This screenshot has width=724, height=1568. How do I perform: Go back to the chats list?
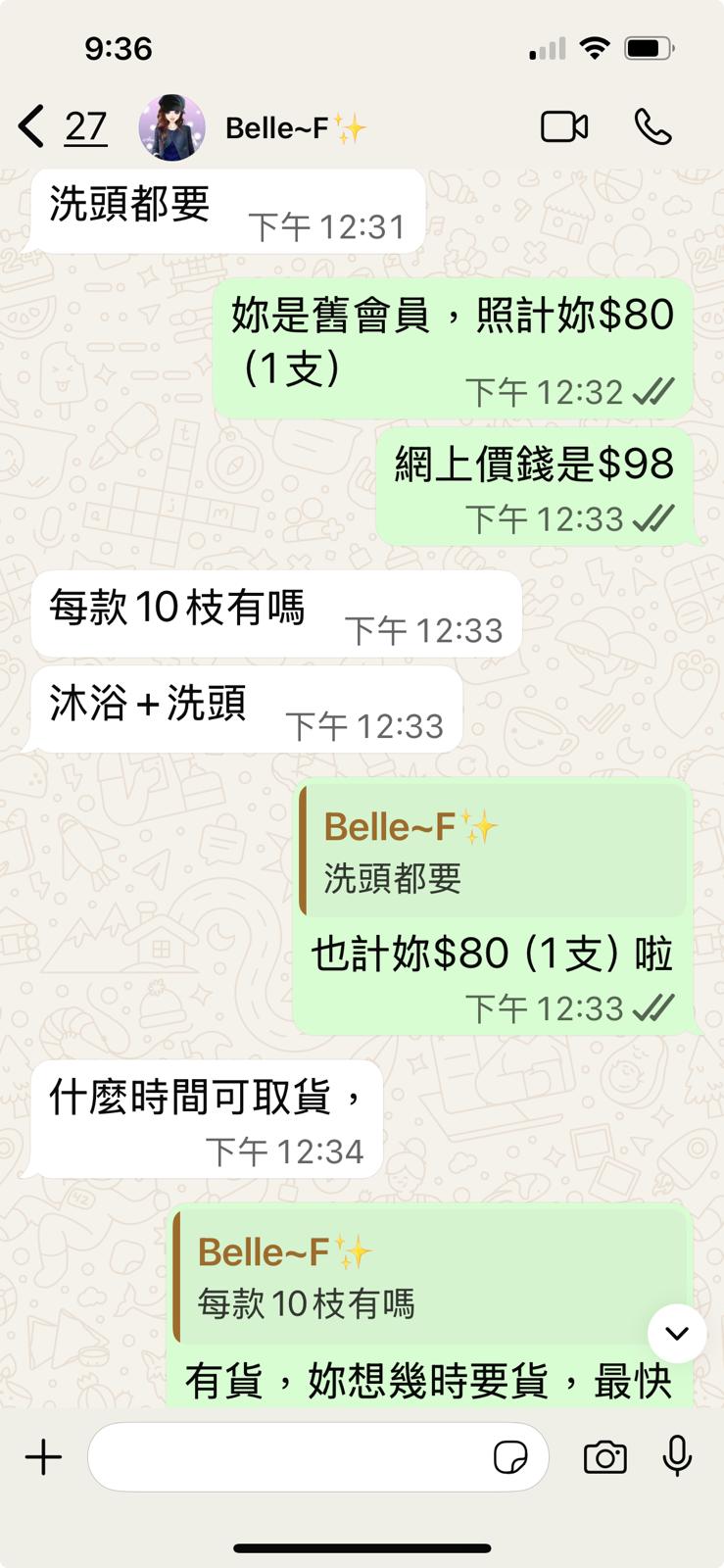pos(33,127)
